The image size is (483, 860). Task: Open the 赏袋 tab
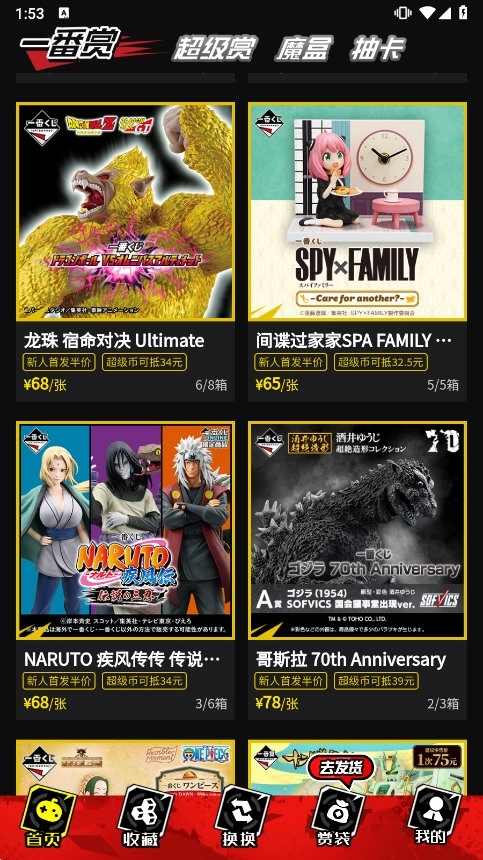336,817
